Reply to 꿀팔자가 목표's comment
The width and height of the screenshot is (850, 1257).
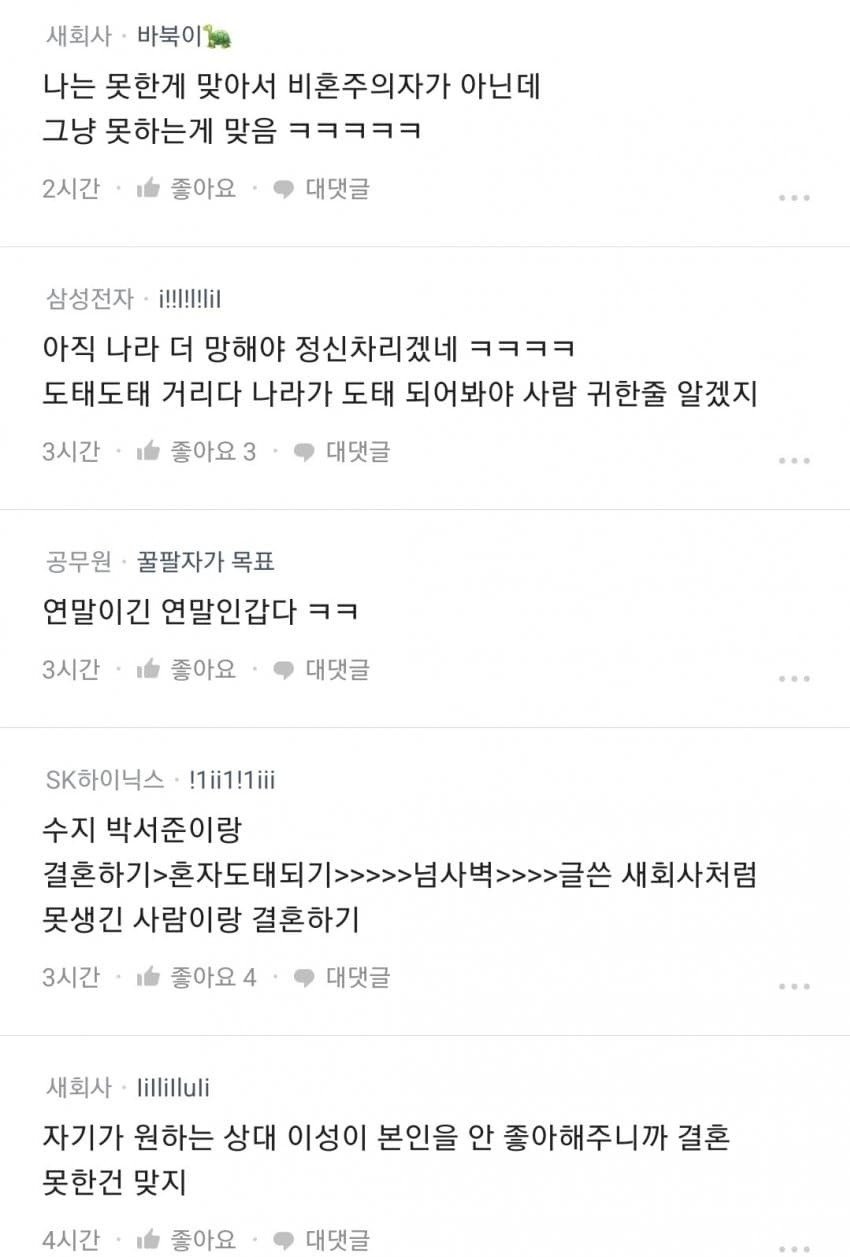tap(322, 669)
